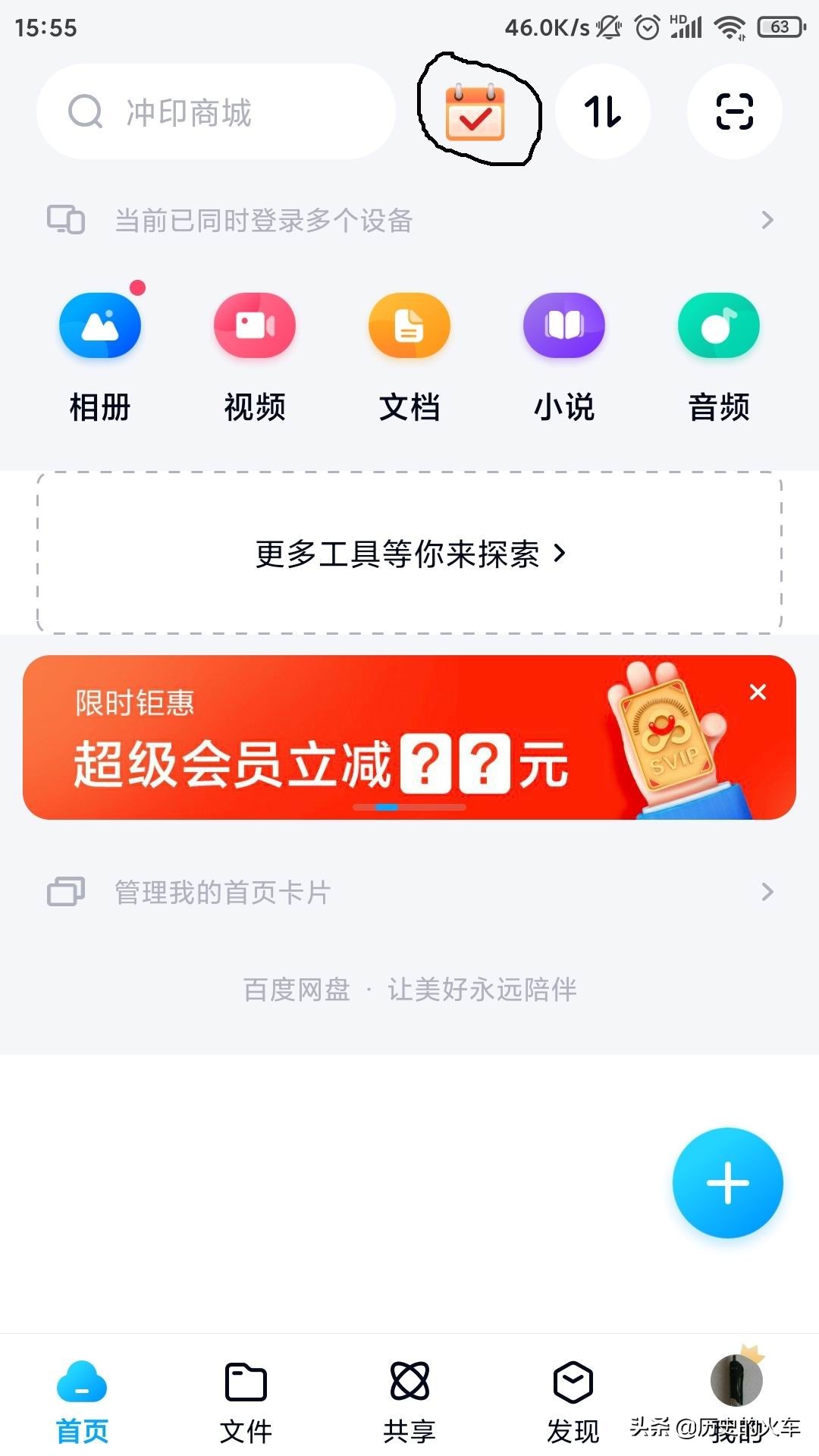Open the daily check-in calendar icon
The width and height of the screenshot is (819, 1456).
coord(475,112)
